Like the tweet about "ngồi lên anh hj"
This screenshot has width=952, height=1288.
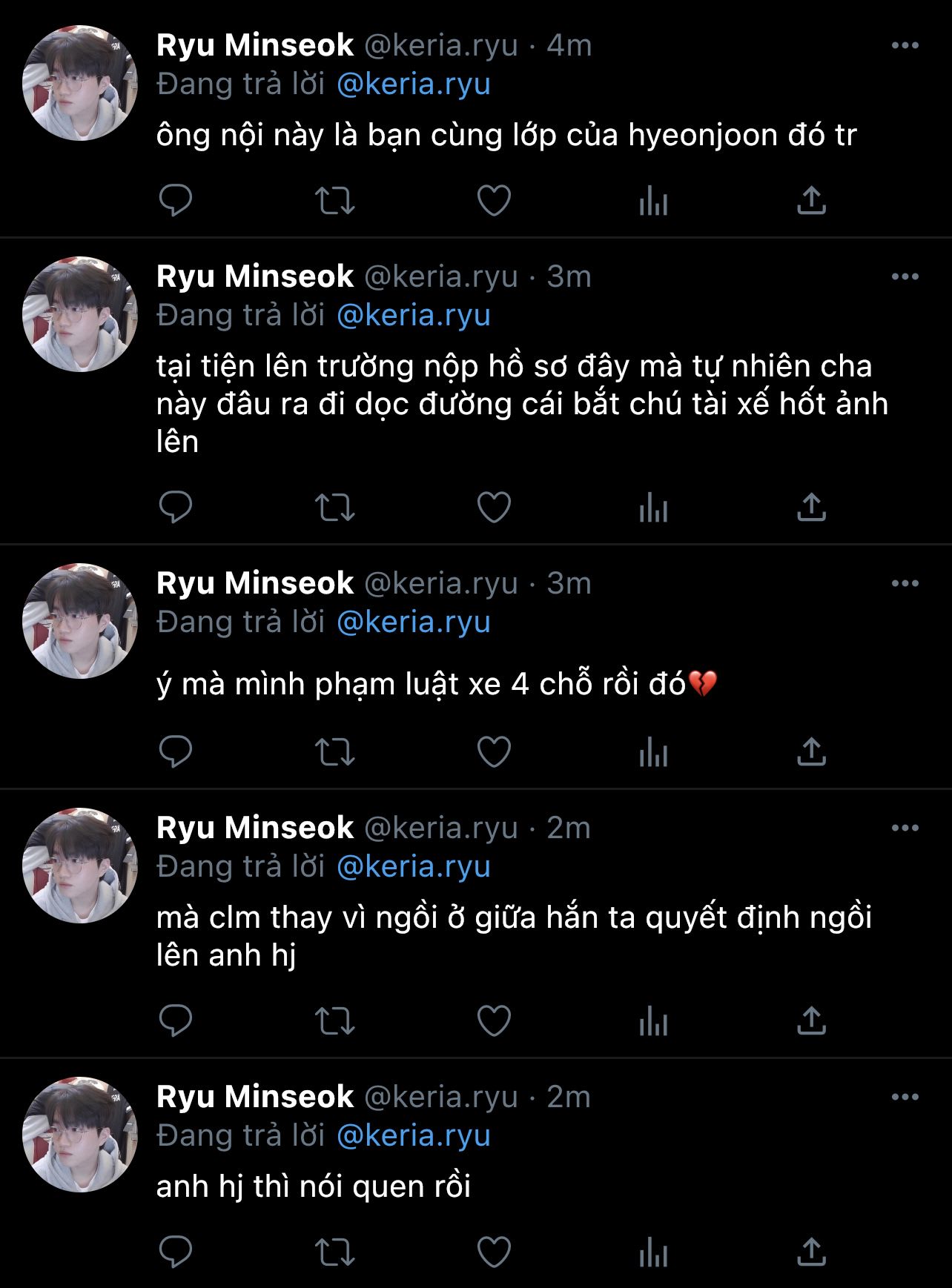point(494,1021)
